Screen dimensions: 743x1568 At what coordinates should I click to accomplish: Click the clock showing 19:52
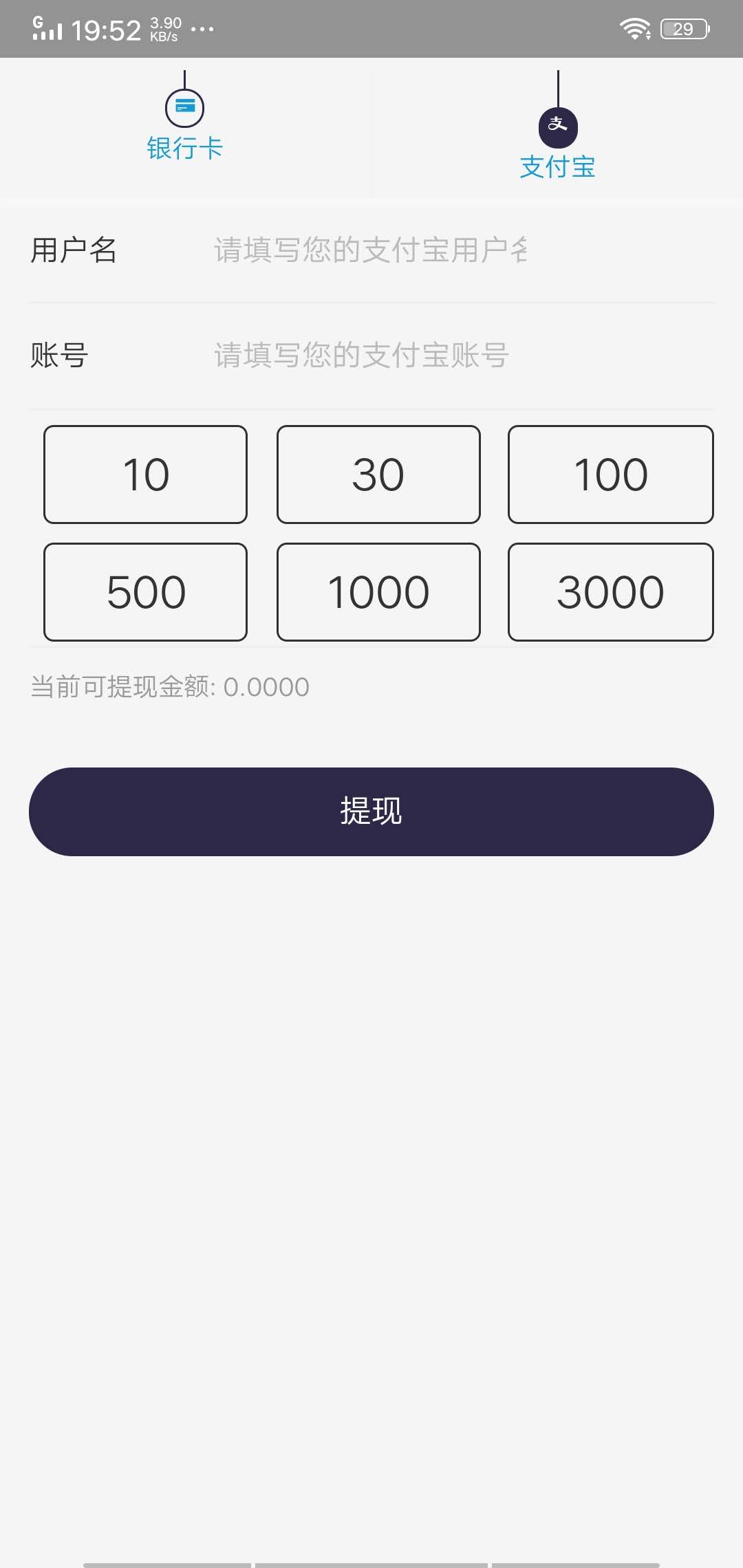pyautogui.click(x=107, y=26)
